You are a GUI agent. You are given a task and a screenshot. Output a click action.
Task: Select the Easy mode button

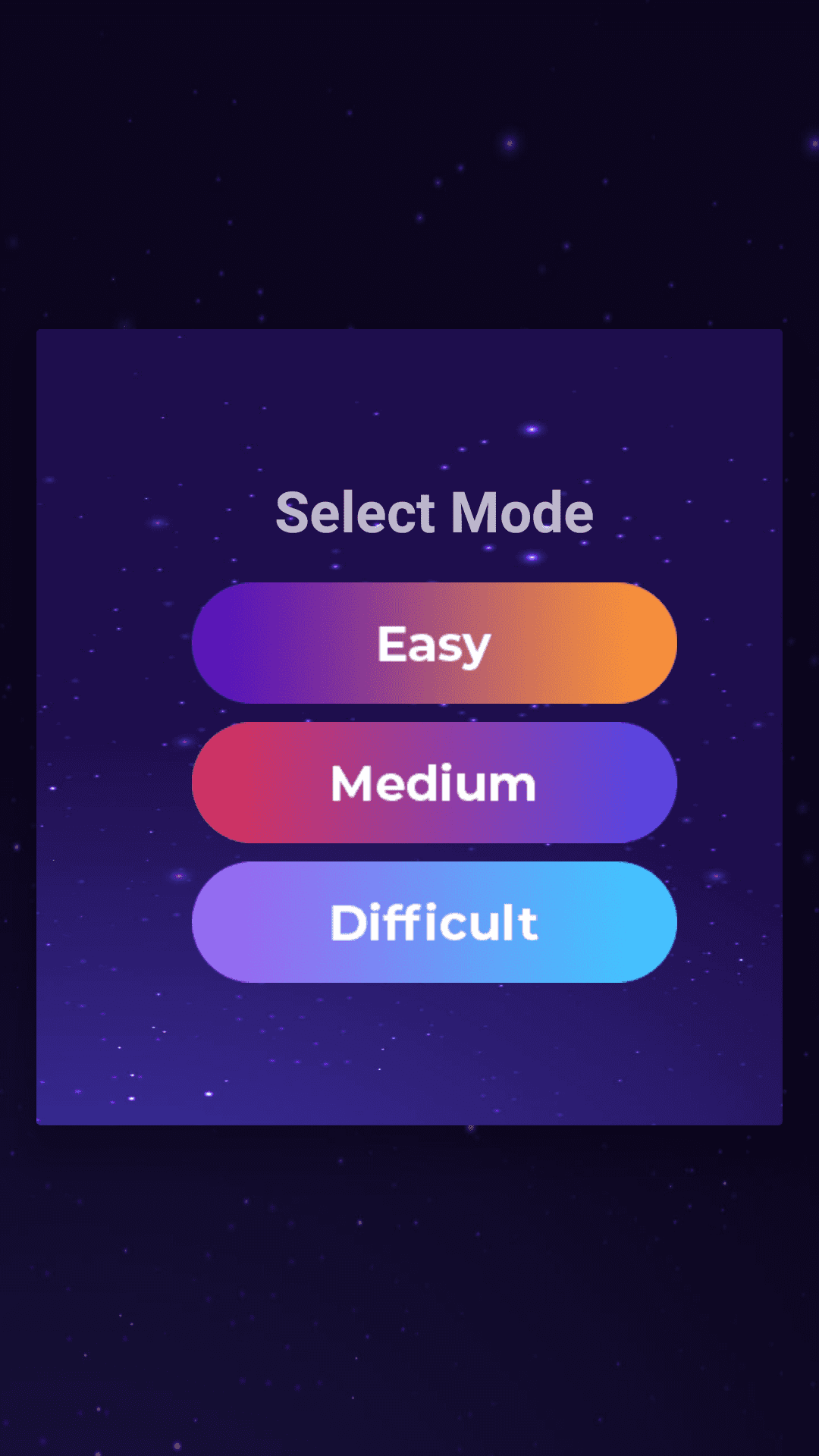point(434,643)
